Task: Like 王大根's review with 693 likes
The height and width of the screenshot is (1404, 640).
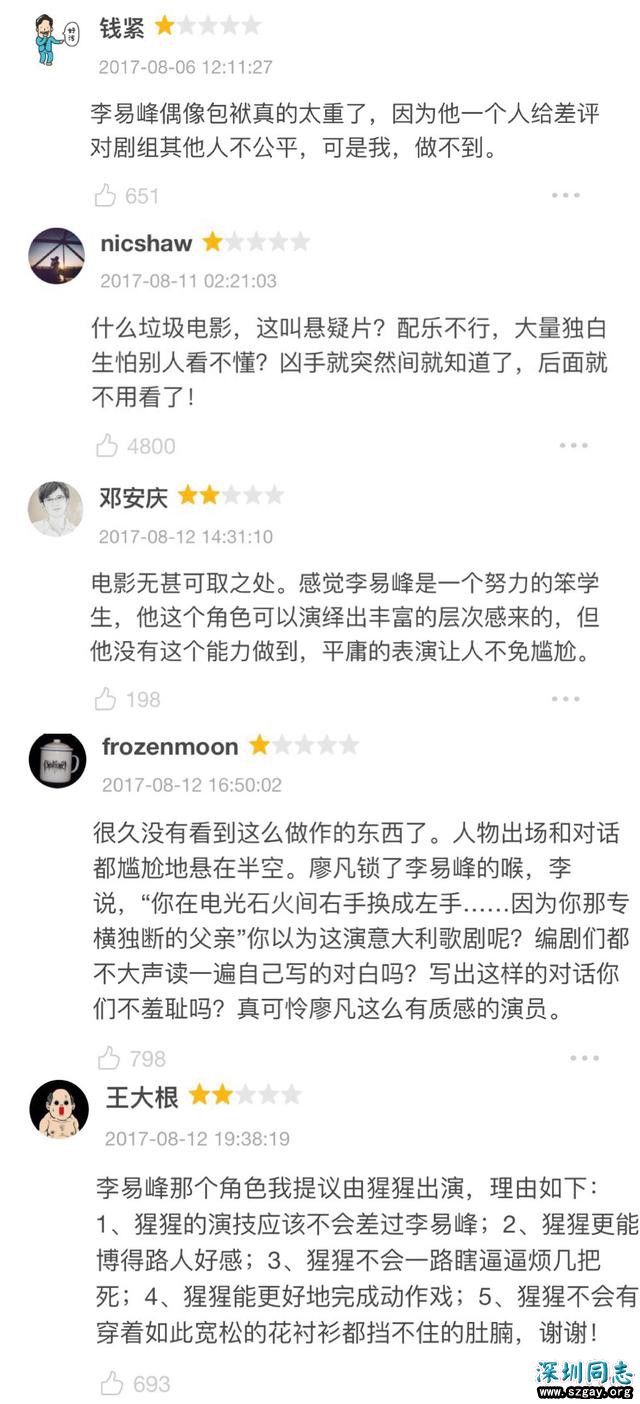Action: 112,1384
